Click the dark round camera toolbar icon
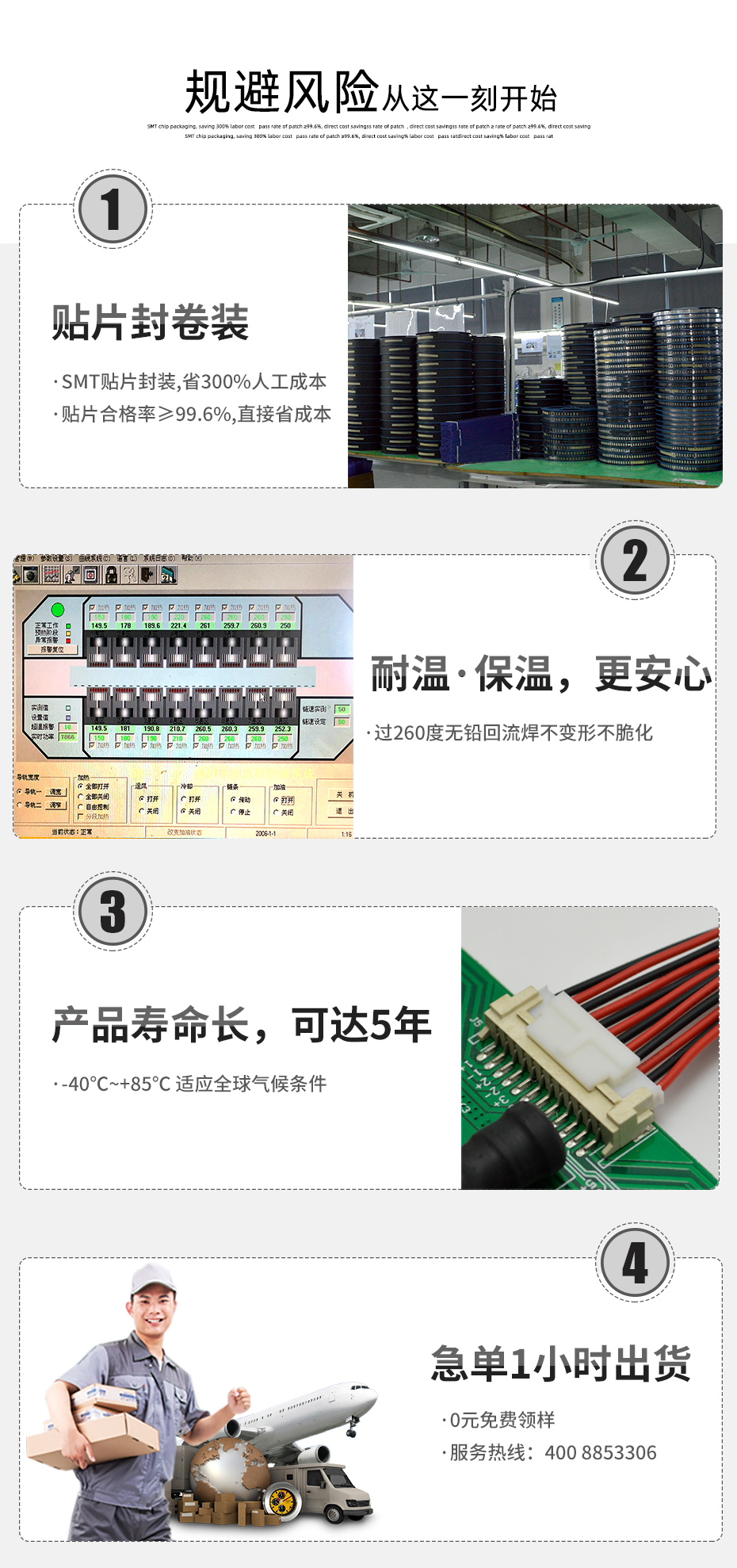 pyautogui.click(x=30, y=576)
